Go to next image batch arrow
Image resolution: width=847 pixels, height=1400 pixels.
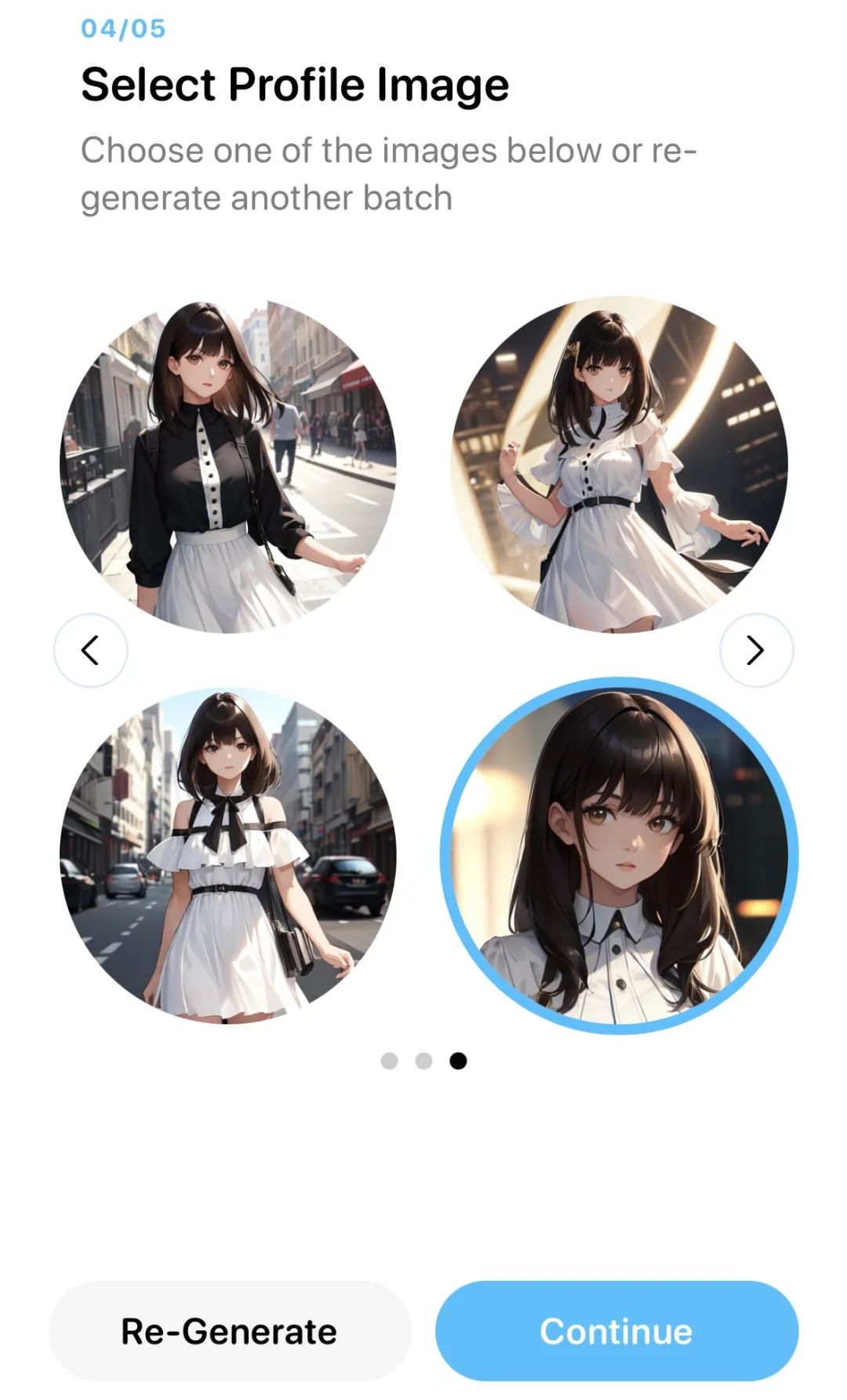(756, 650)
